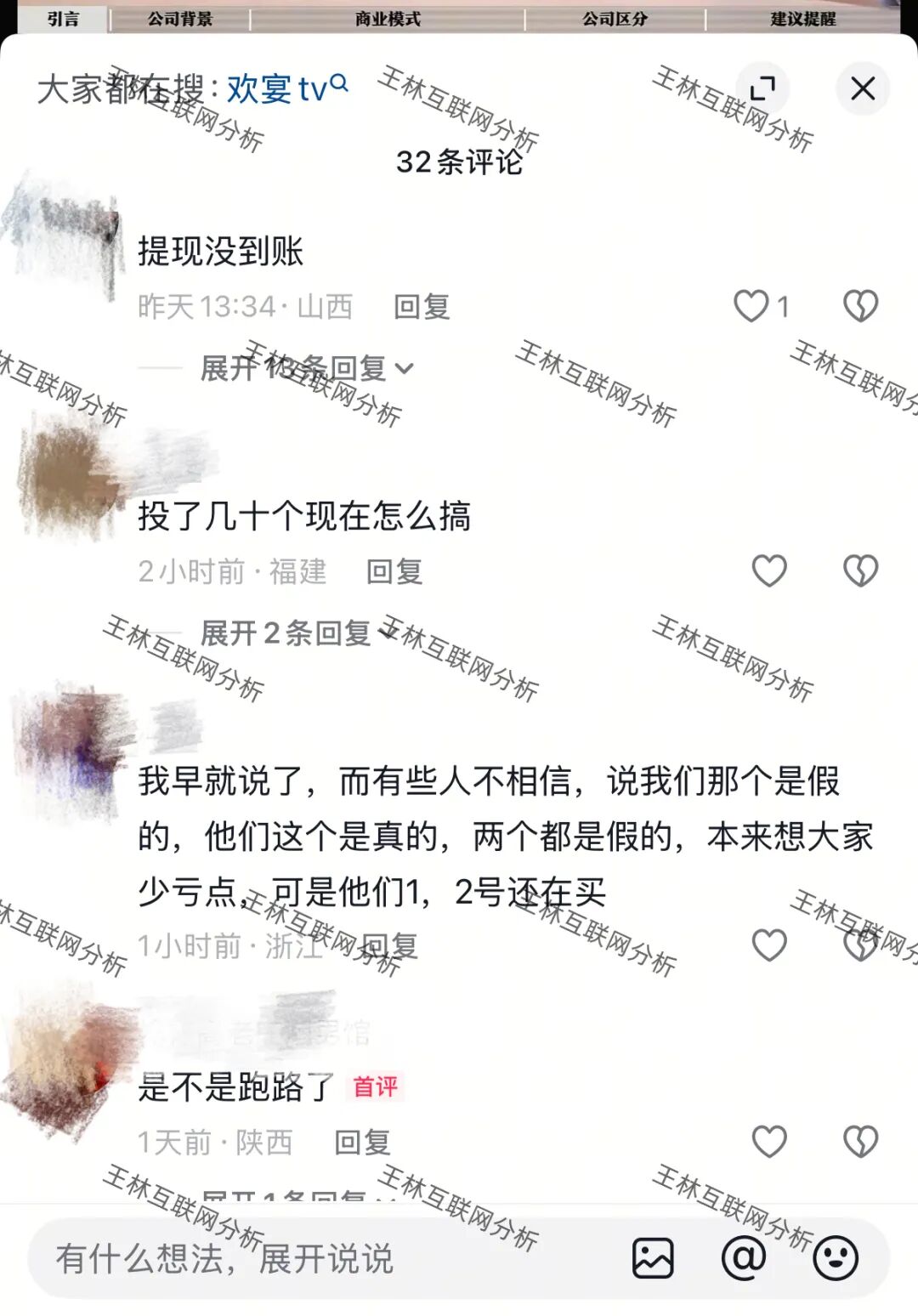Expand the 13 replies under 提现没到账
Image resolution: width=918 pixels, height=1316 pixels.
coord(306,368)
